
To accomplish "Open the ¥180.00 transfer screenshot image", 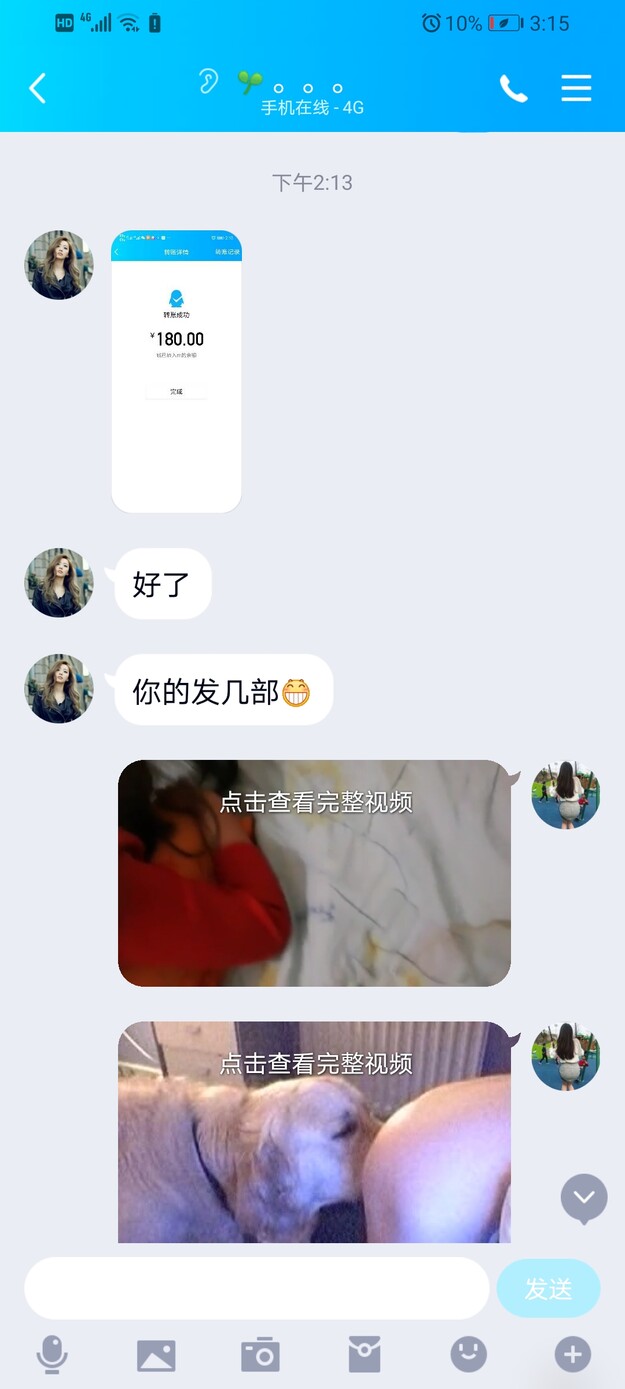I will pyautogui.click(x=176, y=371).
